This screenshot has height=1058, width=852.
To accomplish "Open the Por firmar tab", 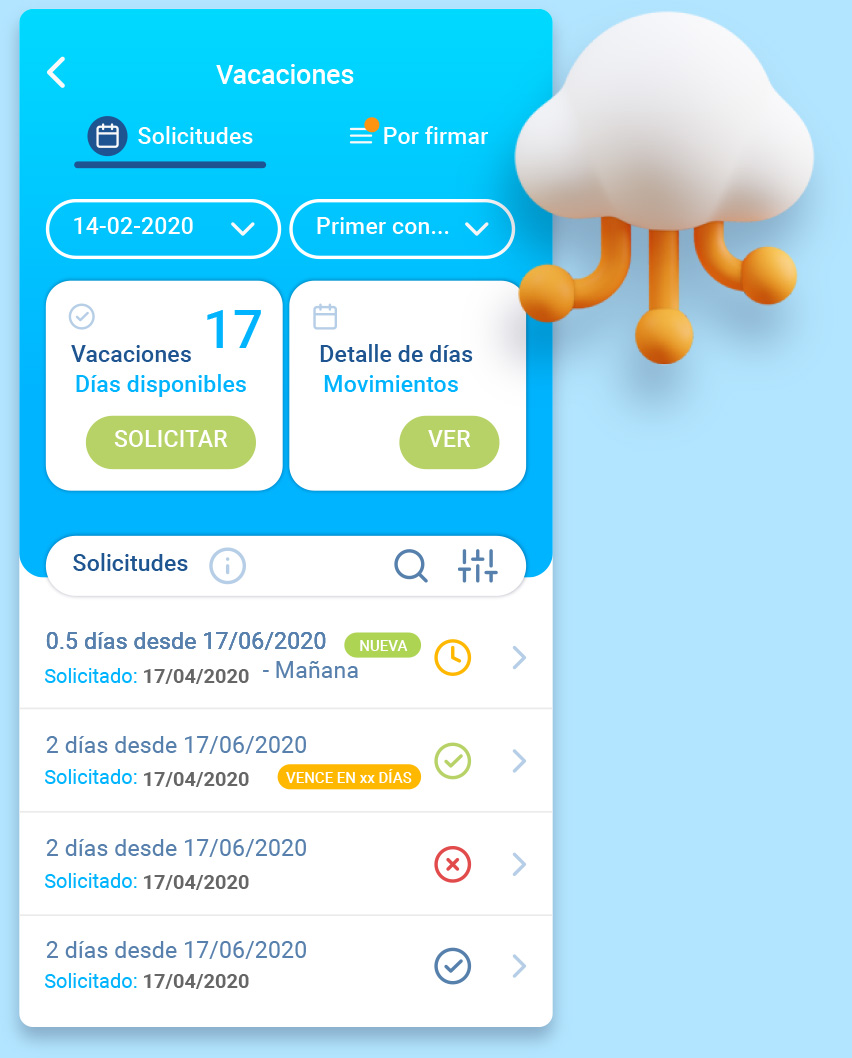I will [418, 137].
